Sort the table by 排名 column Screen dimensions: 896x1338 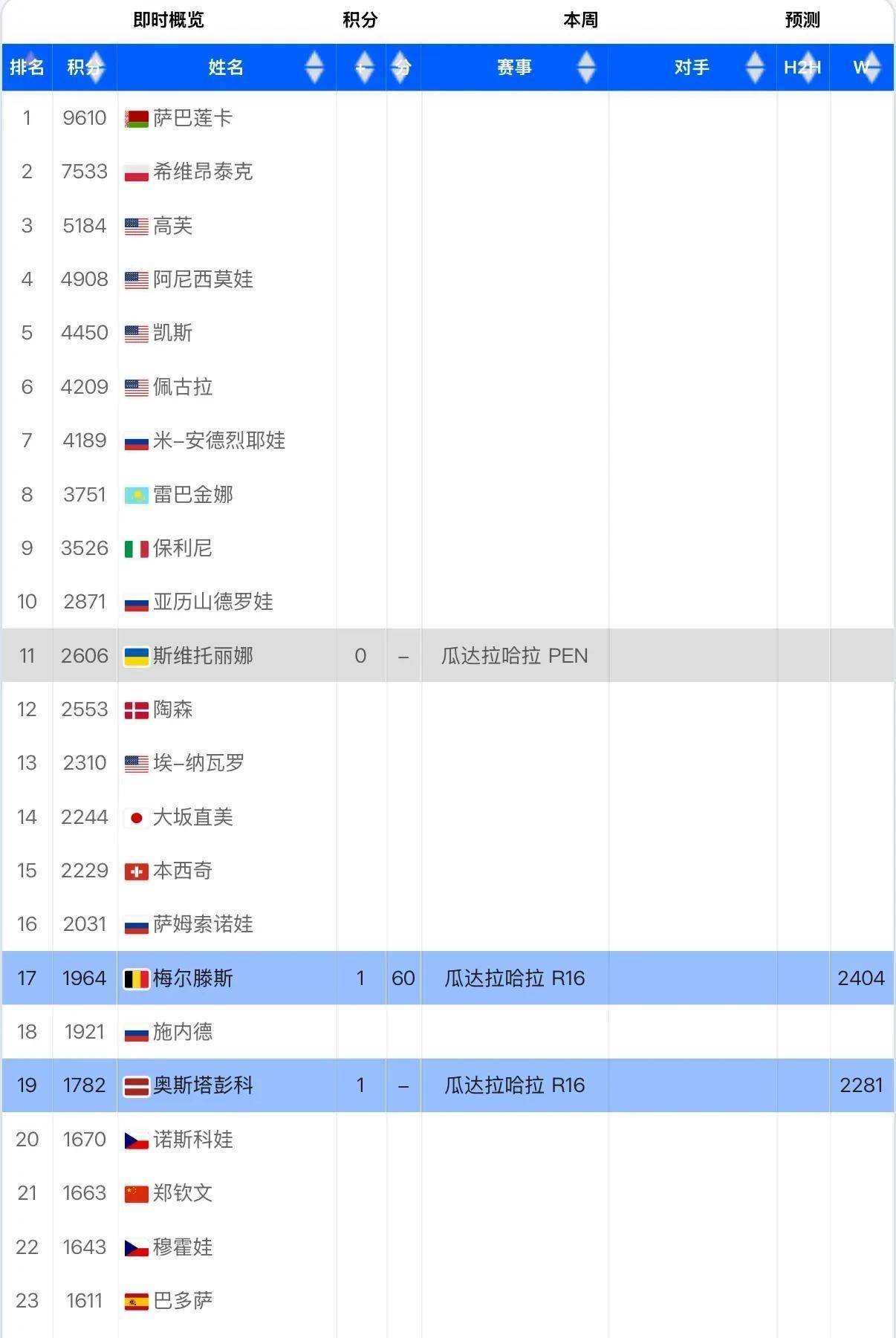(x=27, y=68)
